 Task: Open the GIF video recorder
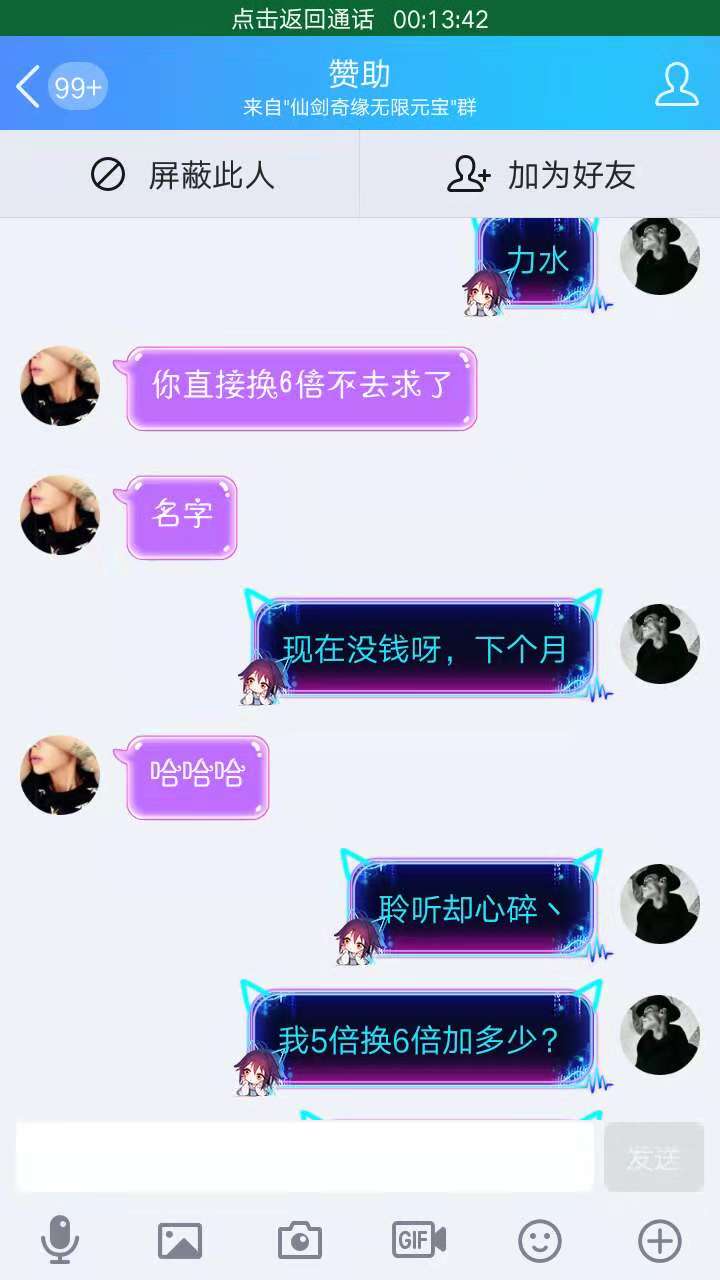(x=419, y=1241)
